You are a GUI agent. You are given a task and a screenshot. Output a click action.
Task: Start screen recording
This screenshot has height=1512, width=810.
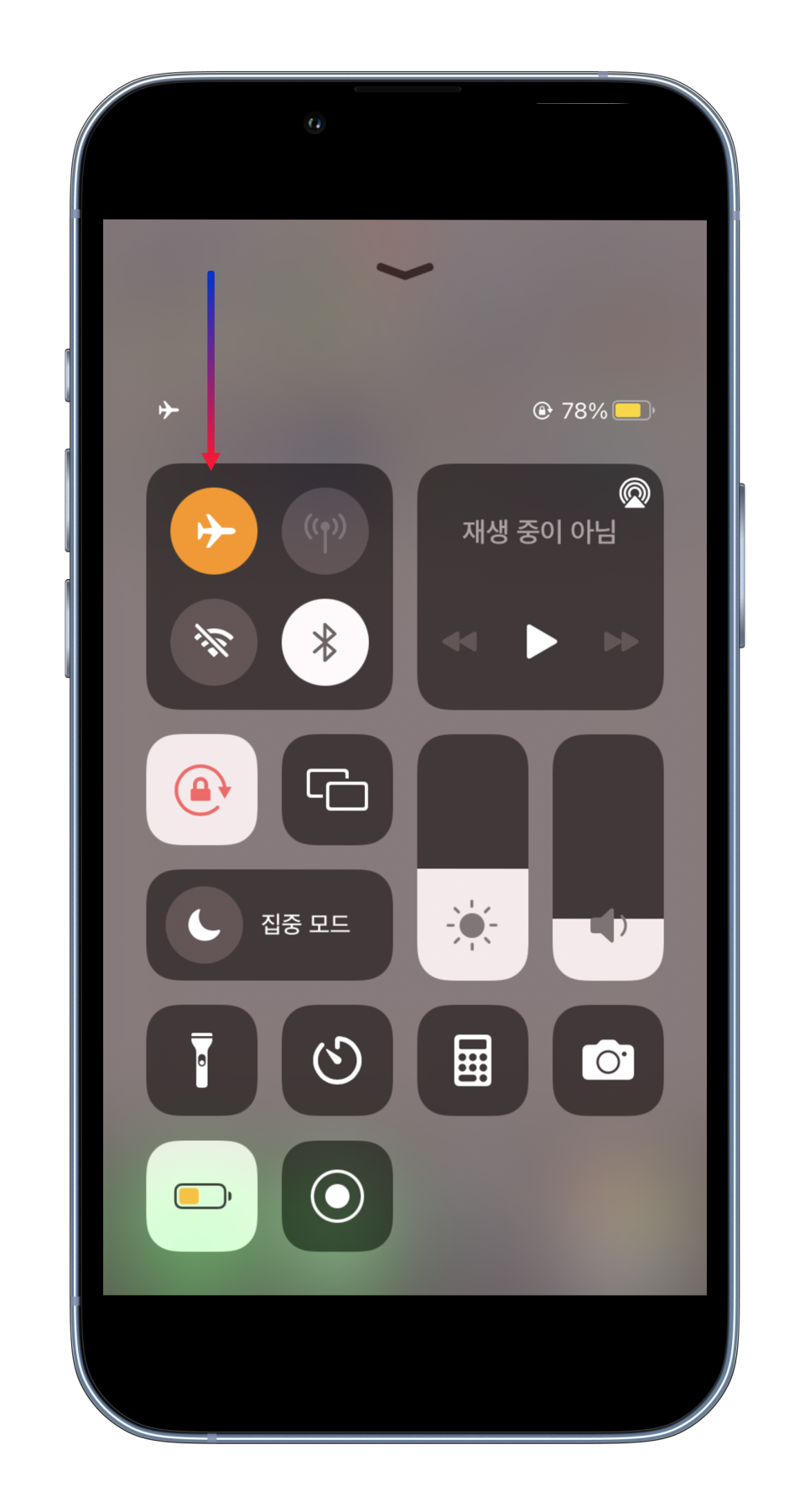tap(337, 1196)
